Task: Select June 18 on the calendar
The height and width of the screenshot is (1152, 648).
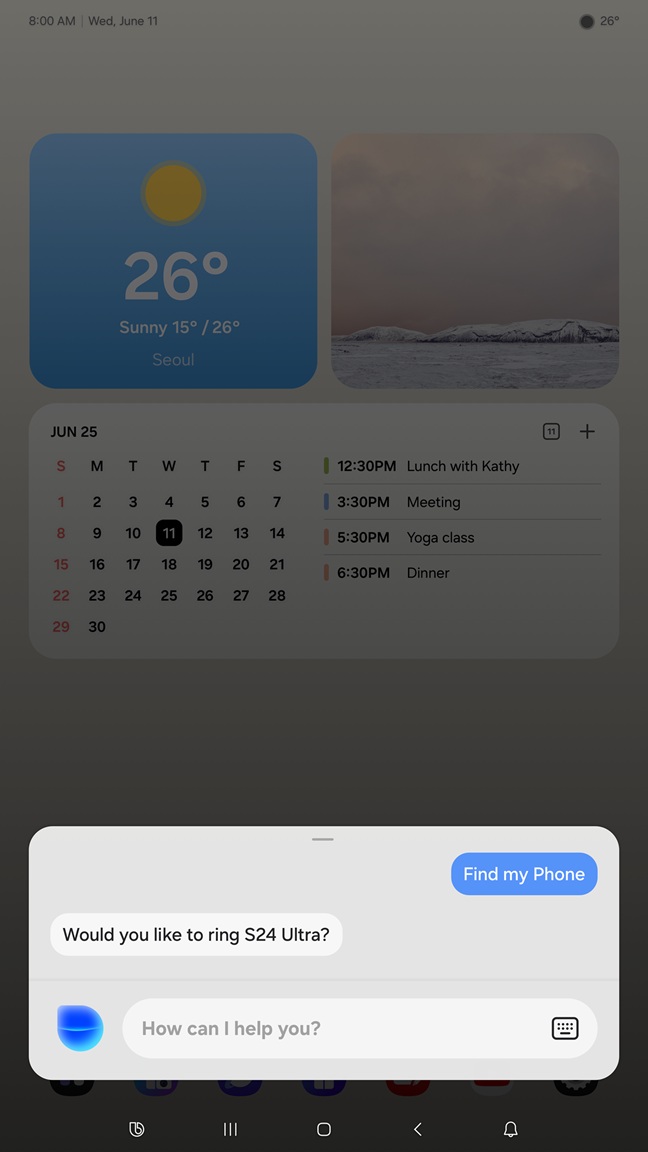Action: (169, 564)
